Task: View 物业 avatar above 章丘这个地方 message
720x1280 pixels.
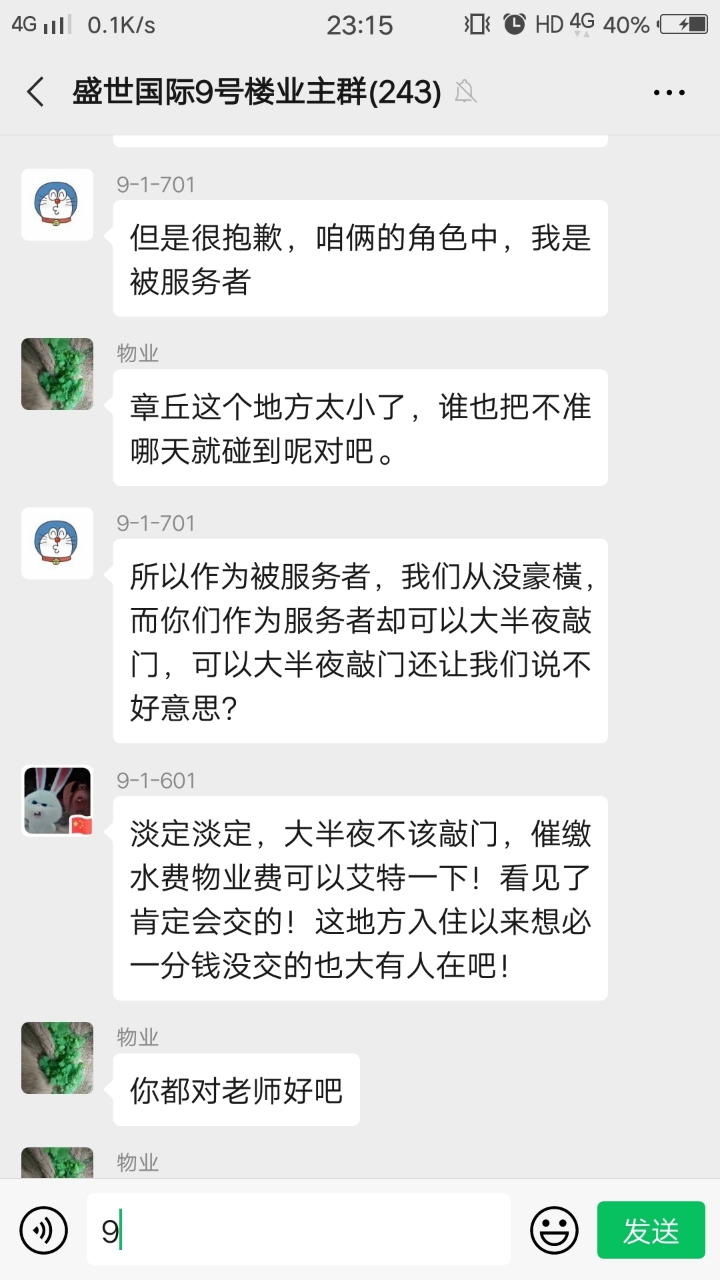Action: pyautogui.click(x=57, y=374)
